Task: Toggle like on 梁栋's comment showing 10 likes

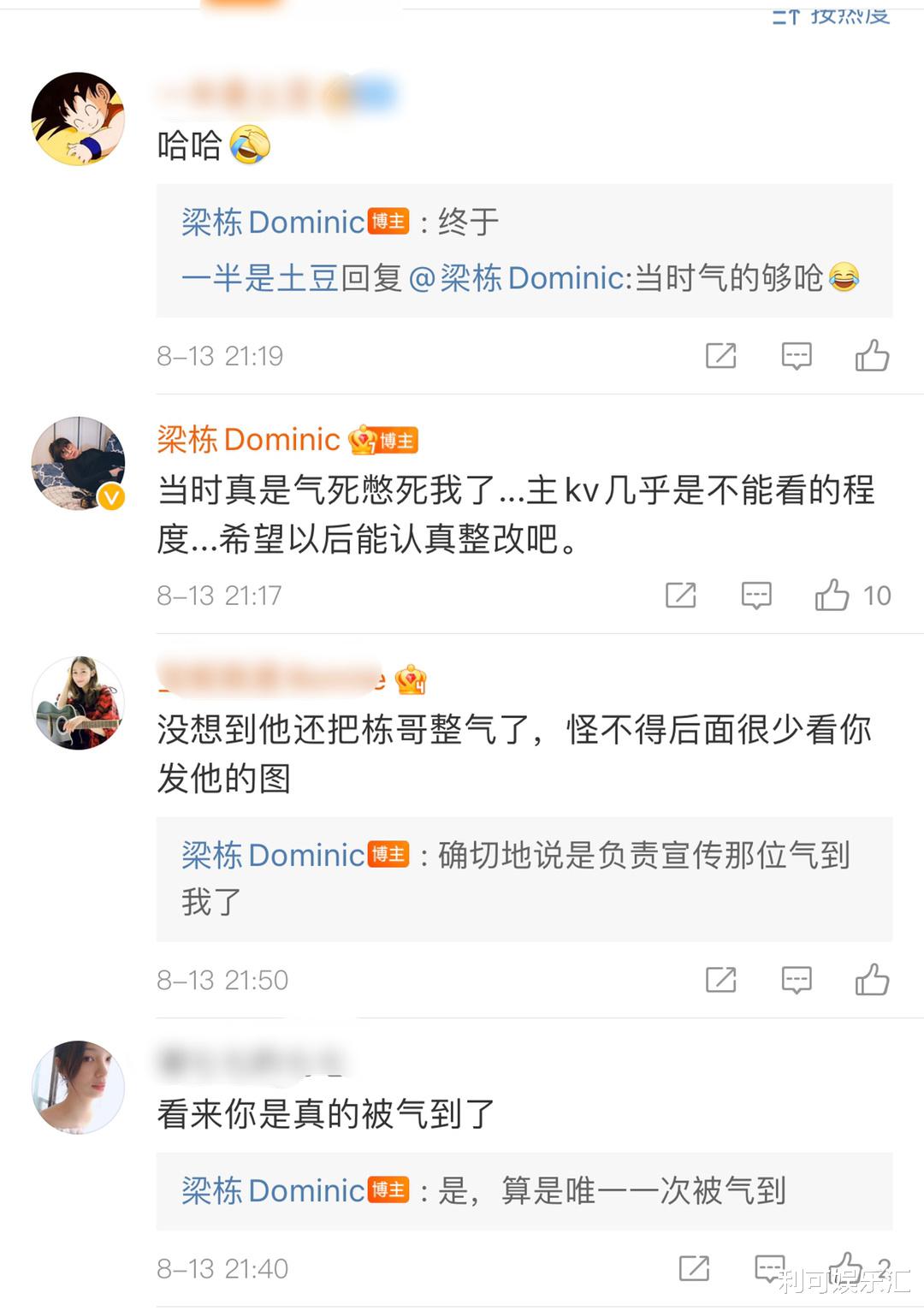Action: coord(830,595)
